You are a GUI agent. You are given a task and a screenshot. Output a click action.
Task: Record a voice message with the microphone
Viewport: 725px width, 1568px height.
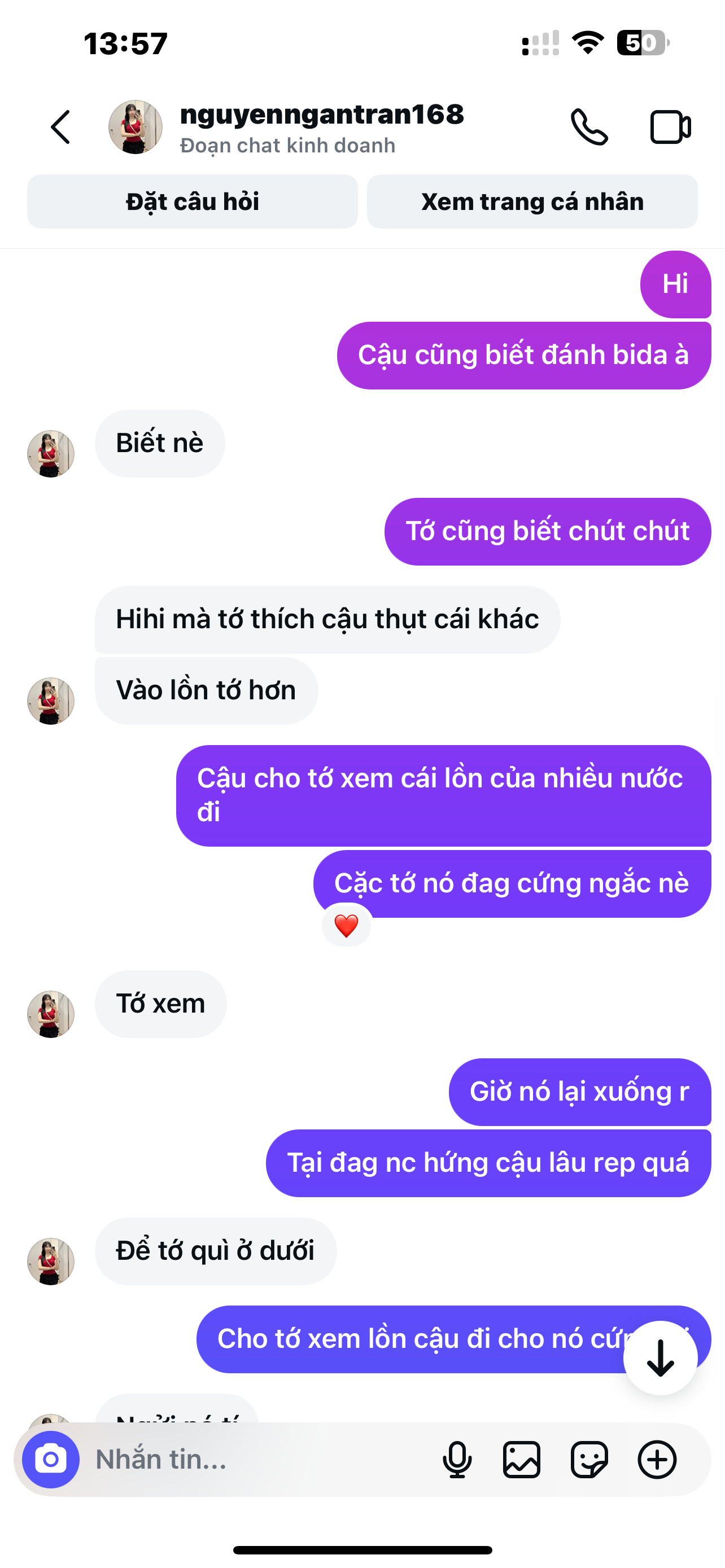(x=457, y=1459)
